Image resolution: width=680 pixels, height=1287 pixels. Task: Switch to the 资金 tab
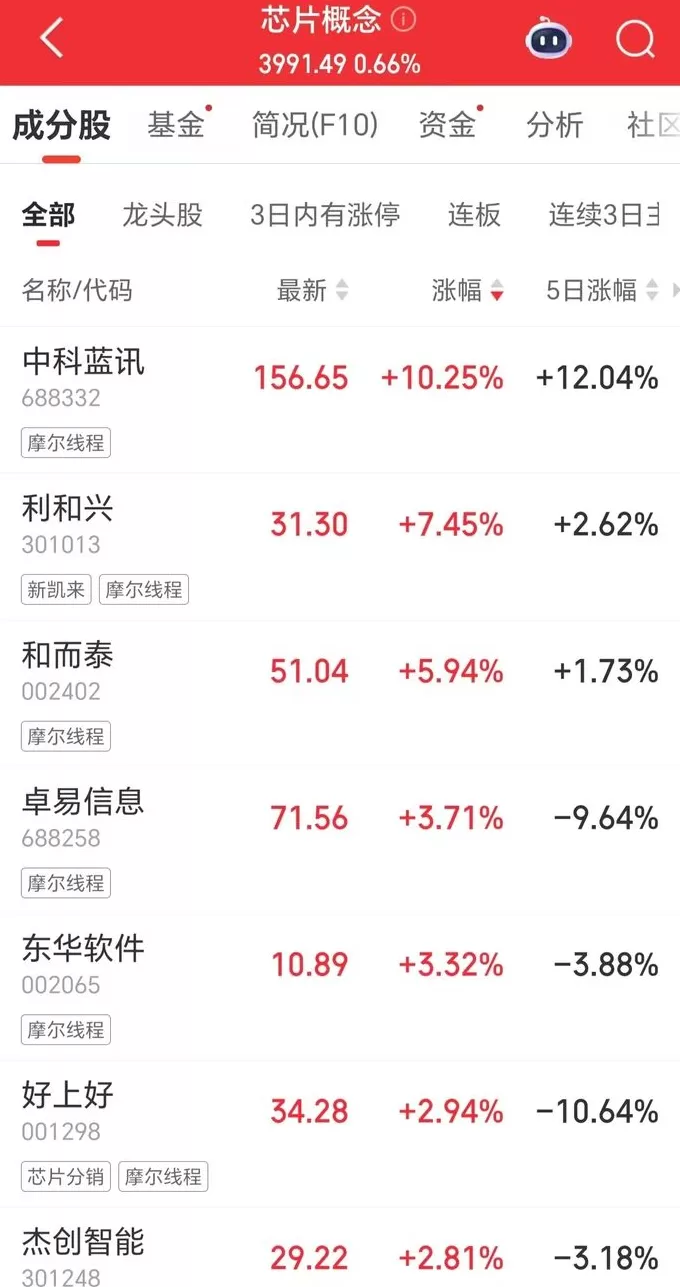447,125
